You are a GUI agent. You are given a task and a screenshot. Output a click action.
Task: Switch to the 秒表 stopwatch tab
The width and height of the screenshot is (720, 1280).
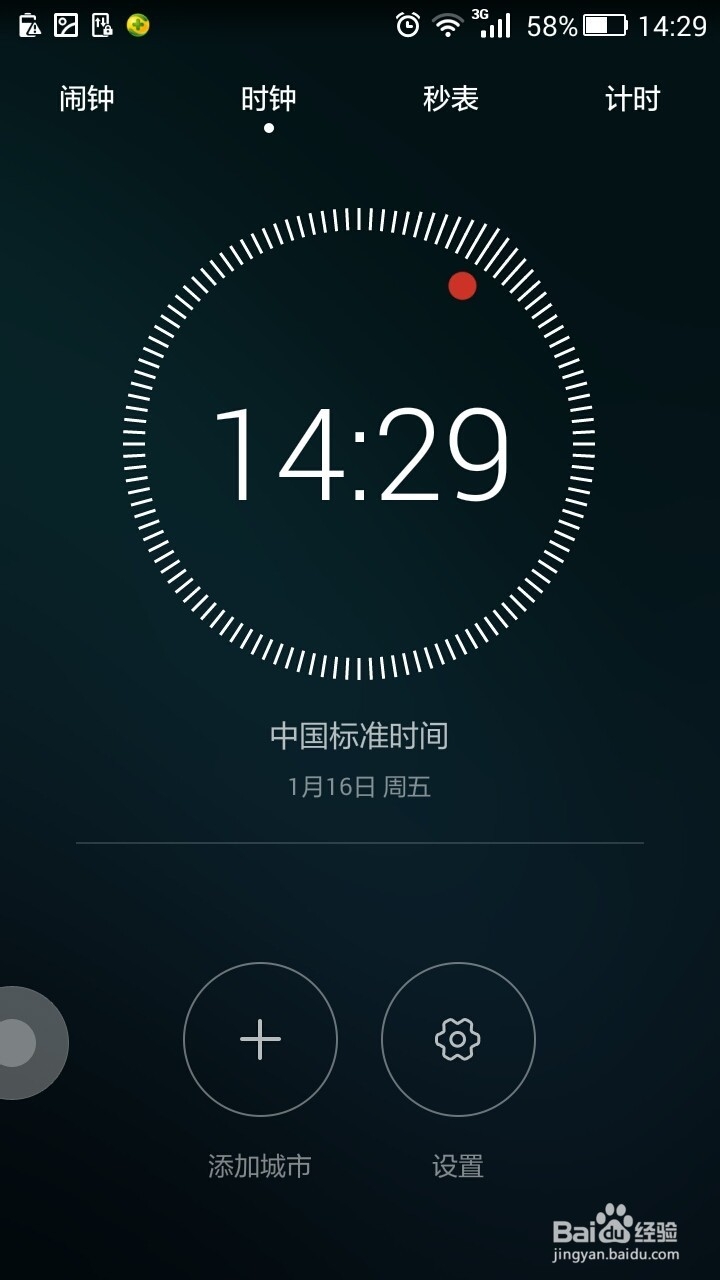point(448,98)
